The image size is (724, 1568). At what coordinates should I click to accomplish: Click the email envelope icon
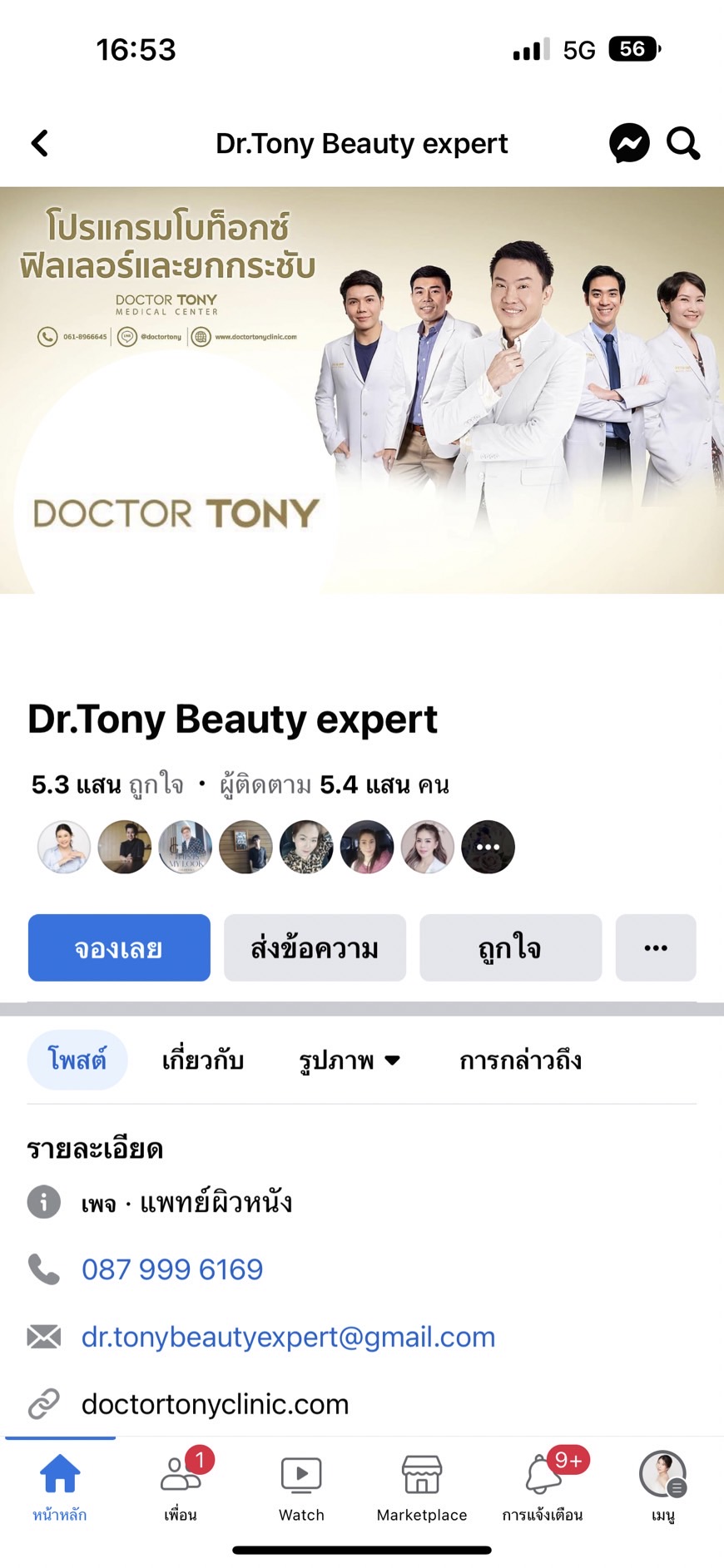pos(44,1337)
